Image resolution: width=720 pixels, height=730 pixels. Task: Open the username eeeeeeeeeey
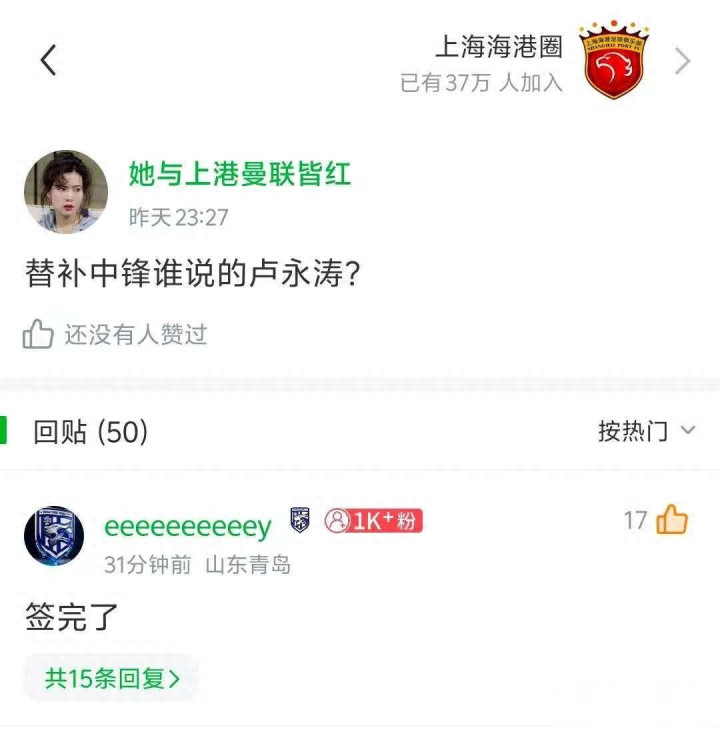point(188,526)
